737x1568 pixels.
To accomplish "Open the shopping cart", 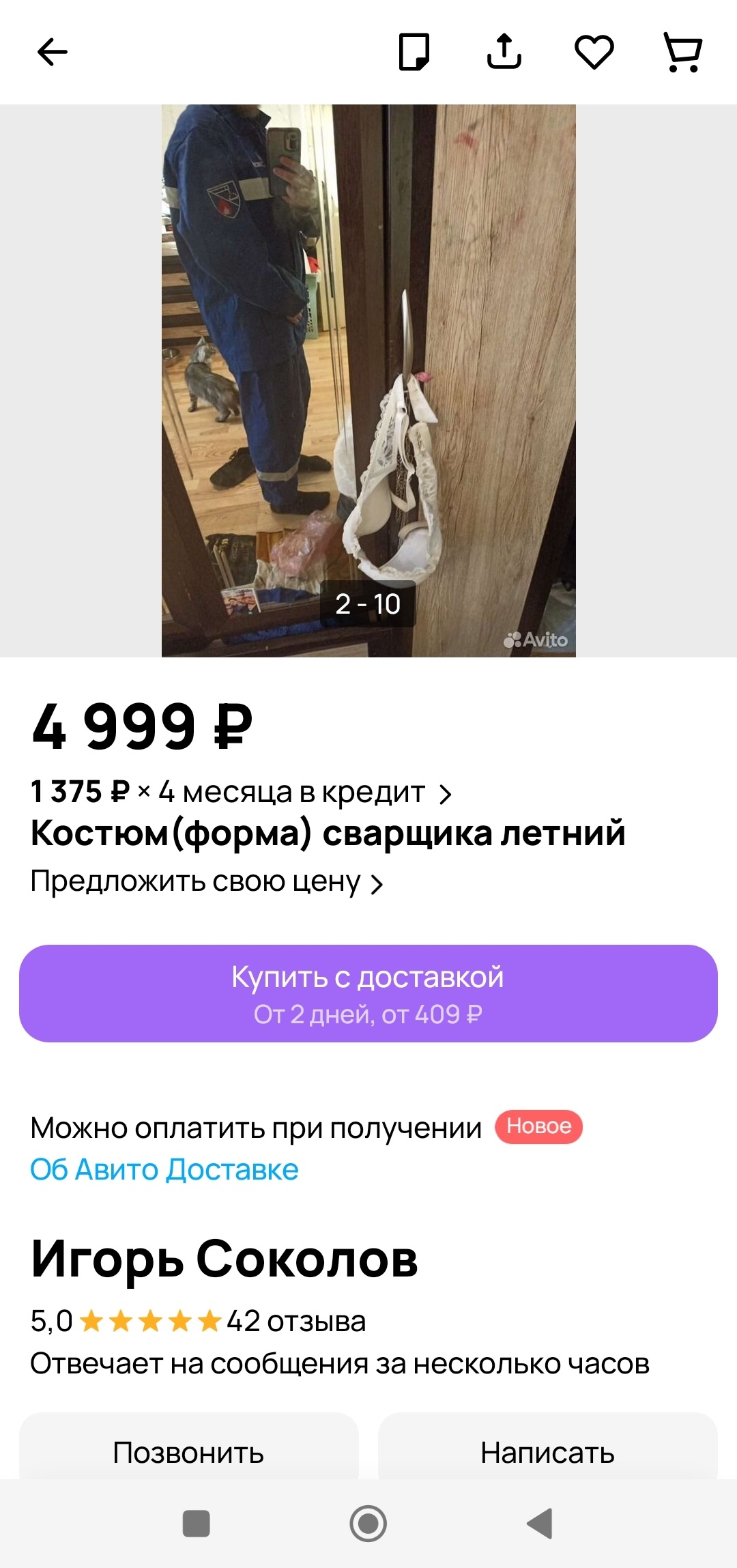I will 683,52.
